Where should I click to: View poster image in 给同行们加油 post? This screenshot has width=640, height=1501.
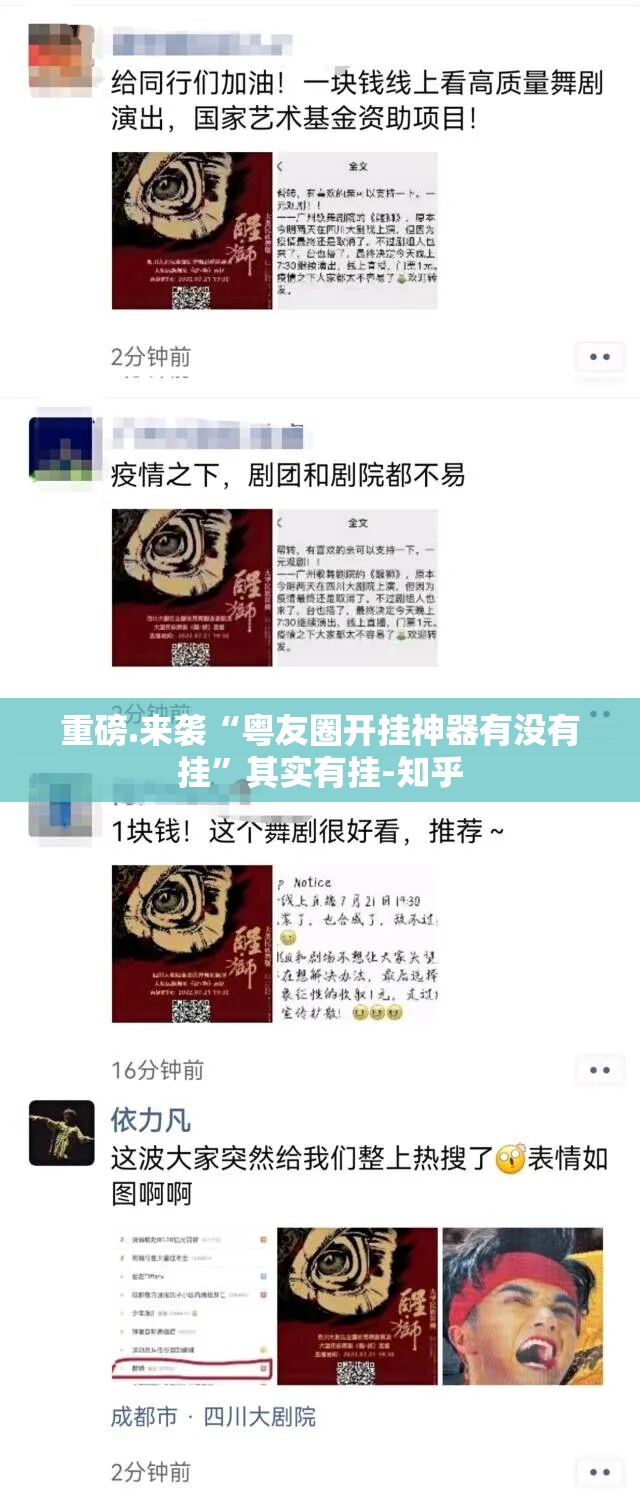click(x=192, y=231)
